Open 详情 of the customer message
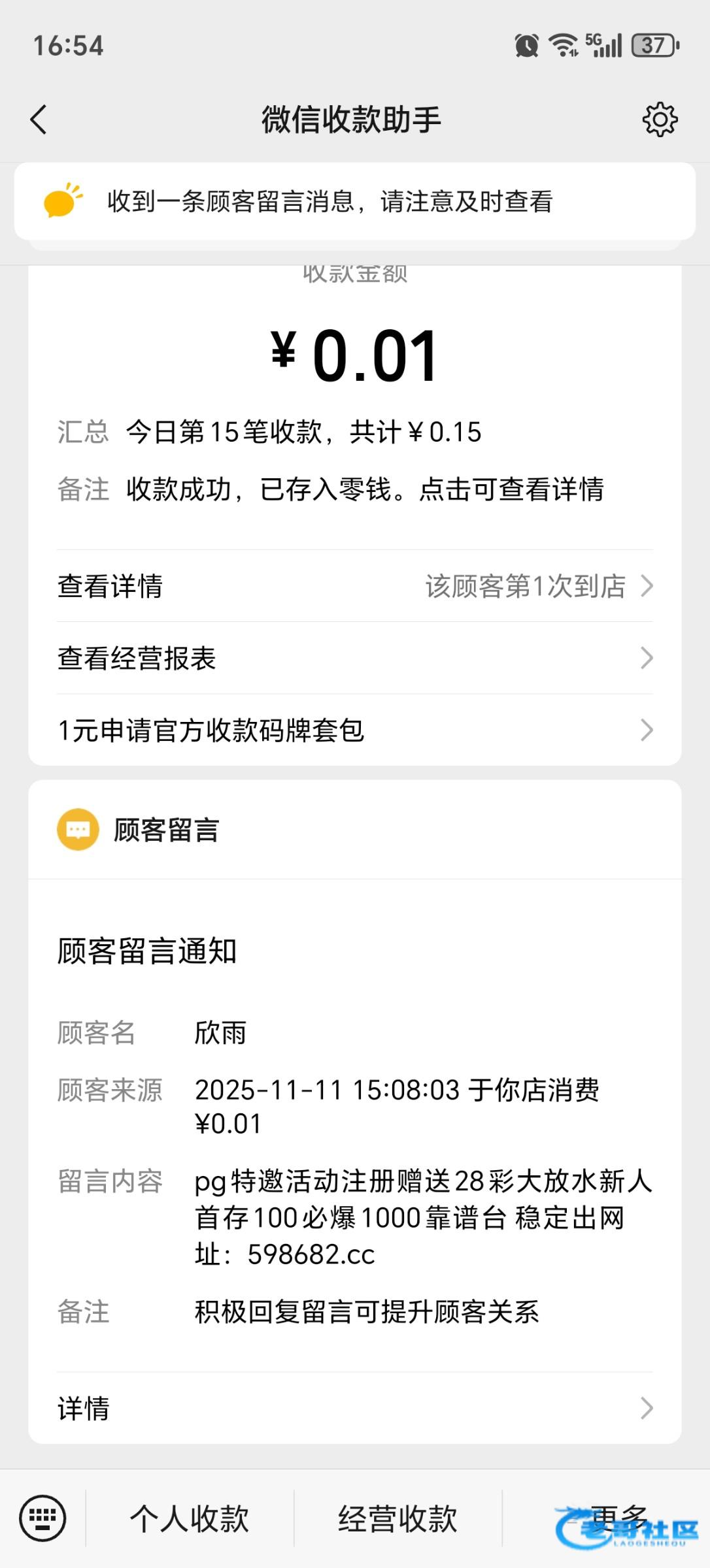Viewport: 710px width, 1568px height. [x=354, y=1408]
